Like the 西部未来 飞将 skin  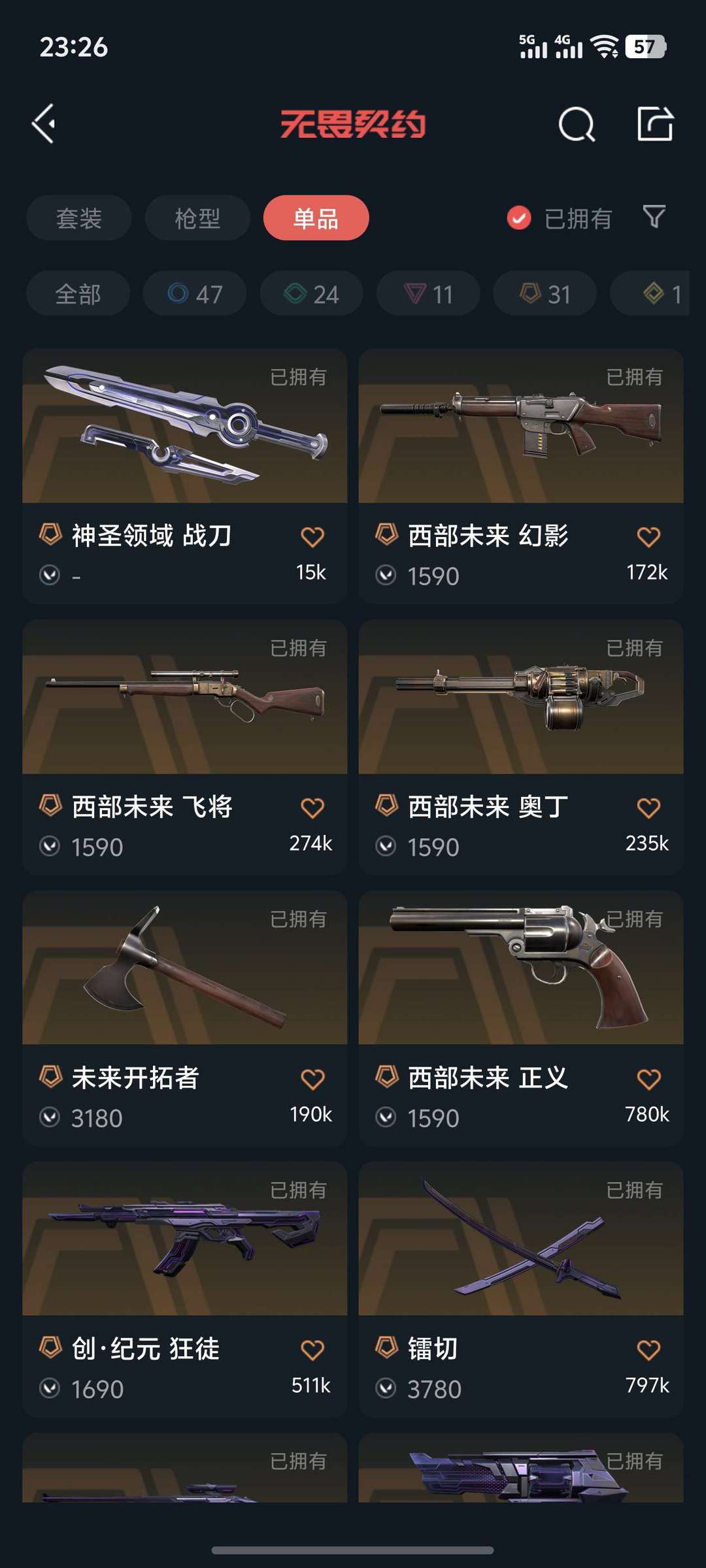click(x=312, y=808)
